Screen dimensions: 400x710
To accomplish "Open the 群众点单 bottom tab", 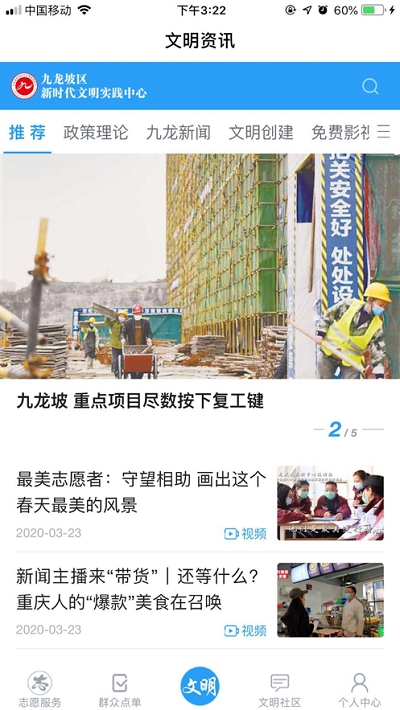I will [x=120, y=689].
